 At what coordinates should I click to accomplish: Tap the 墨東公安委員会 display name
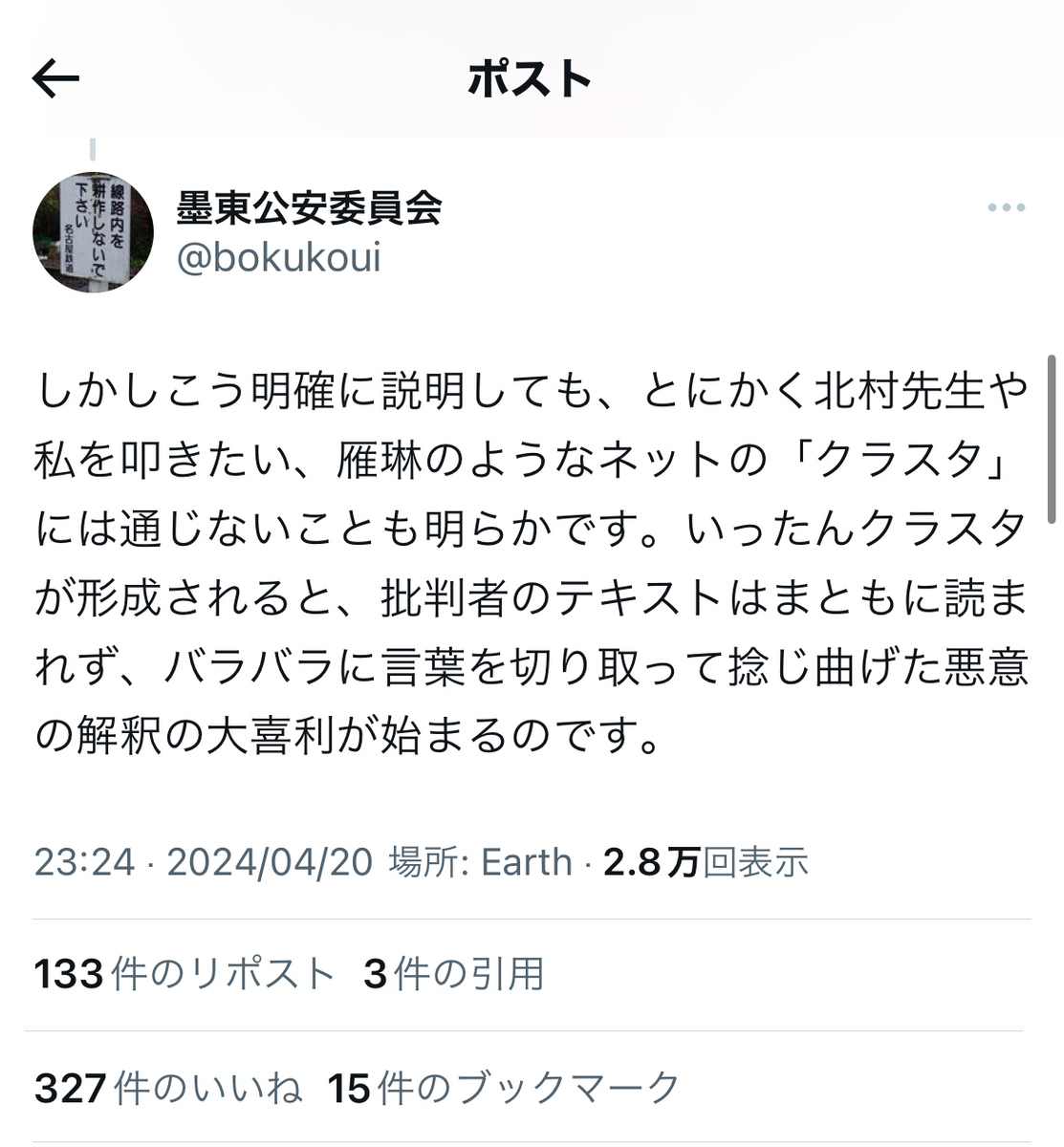tap(309, 207)
